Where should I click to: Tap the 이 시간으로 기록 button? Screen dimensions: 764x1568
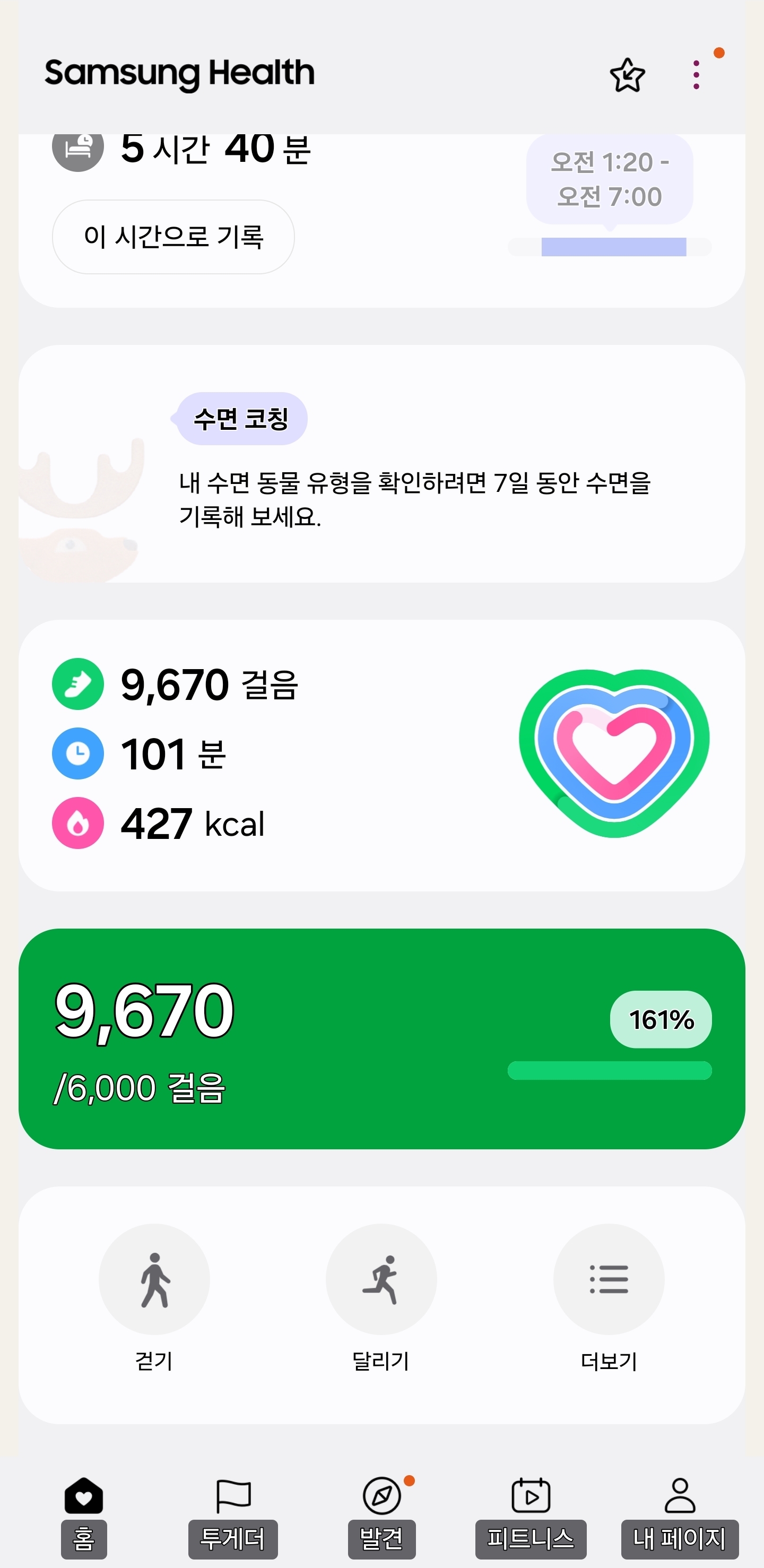(x=173, y=237)
